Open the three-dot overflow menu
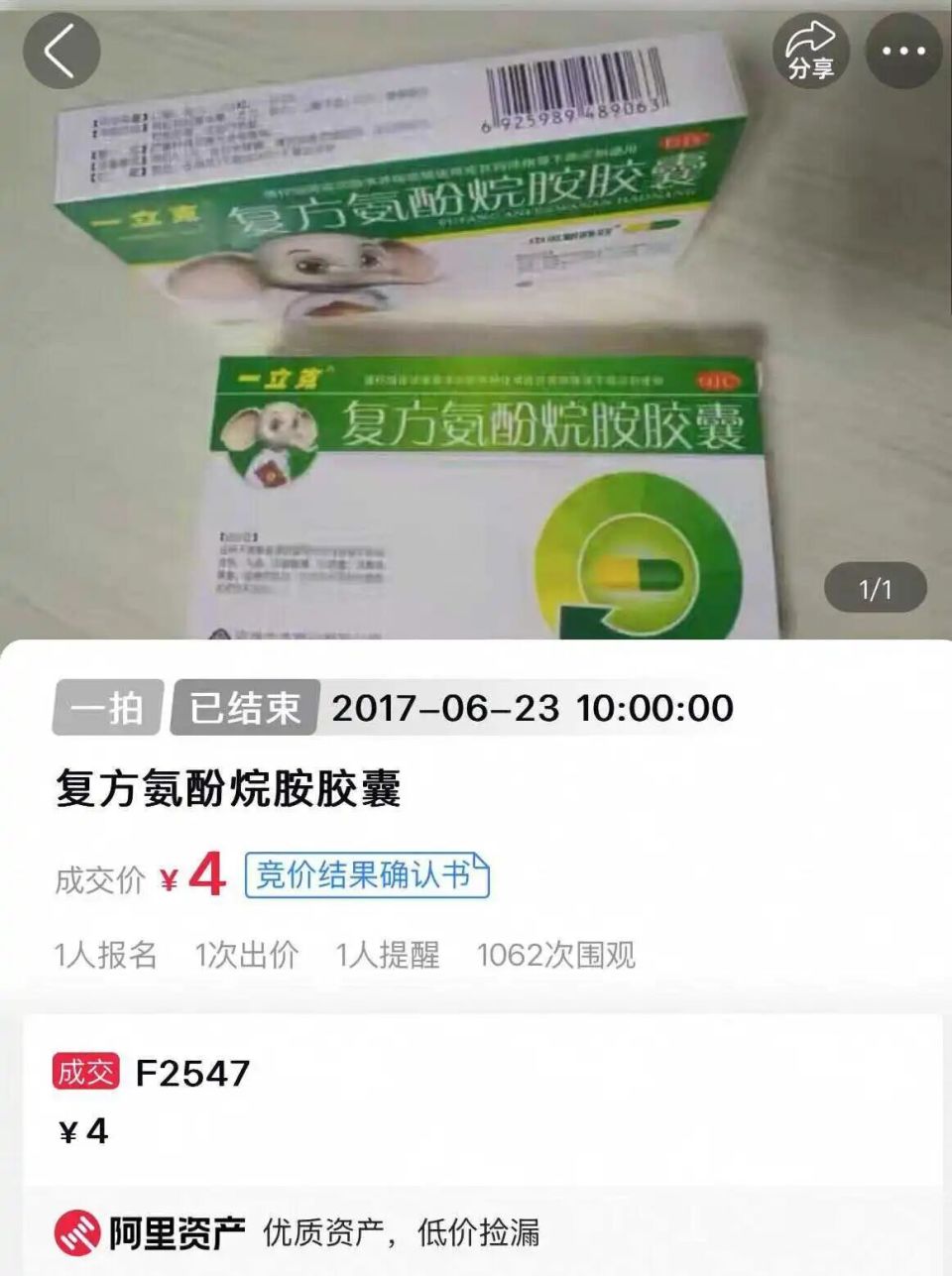 903,52
